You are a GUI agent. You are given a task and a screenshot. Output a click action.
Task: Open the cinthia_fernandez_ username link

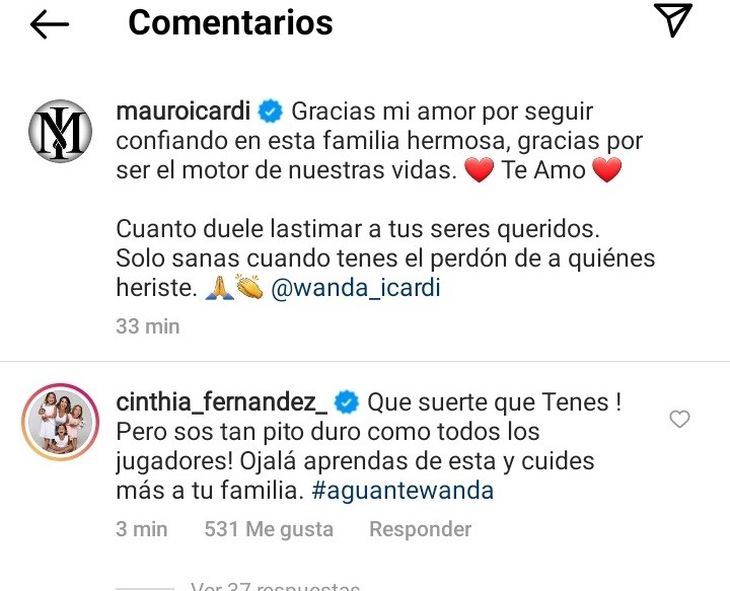click(x=221, y=402)
